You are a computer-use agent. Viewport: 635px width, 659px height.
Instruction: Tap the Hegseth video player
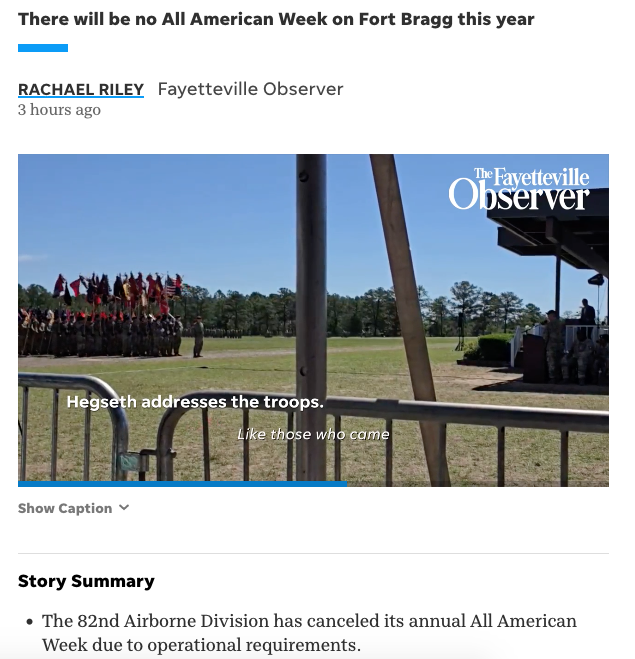313,320
